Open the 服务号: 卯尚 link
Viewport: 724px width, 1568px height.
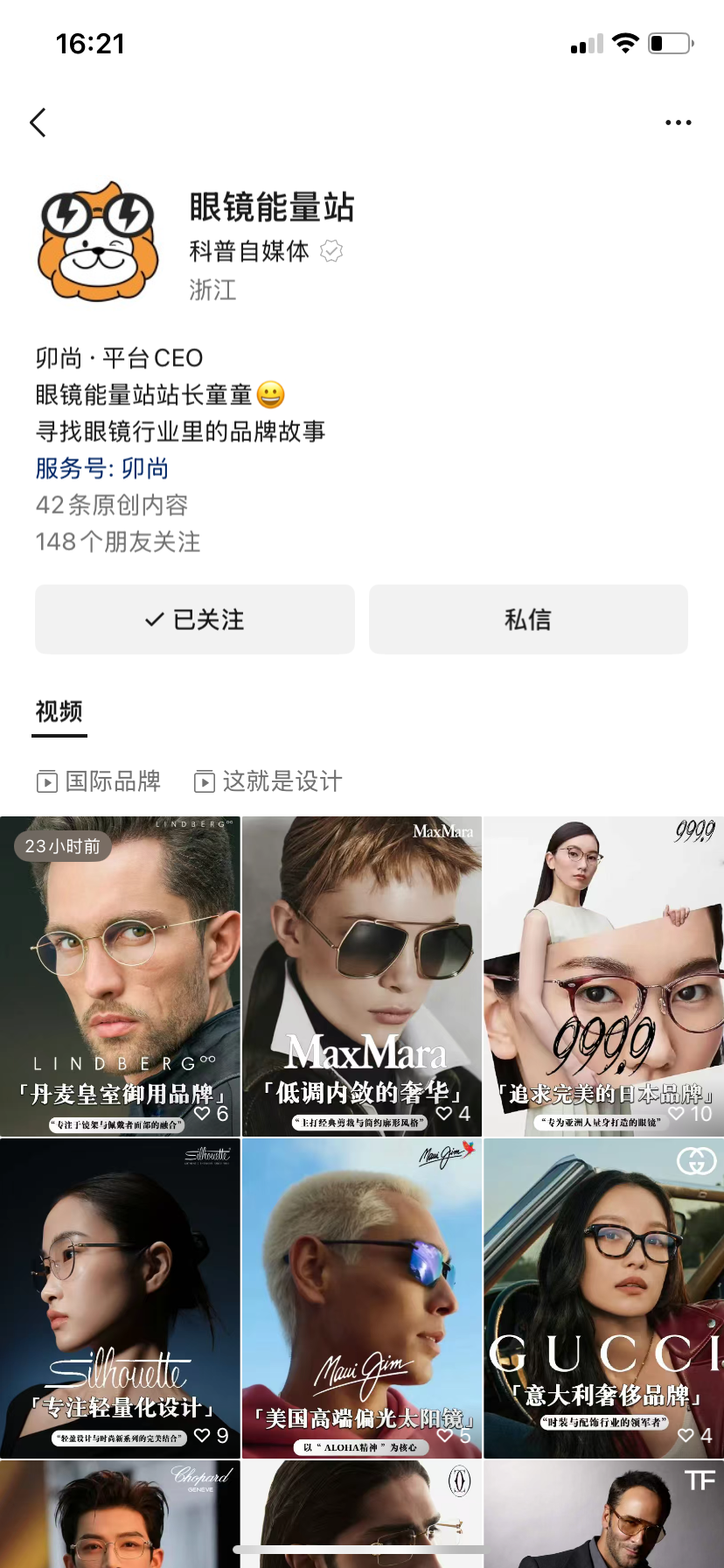click(102, 468)
